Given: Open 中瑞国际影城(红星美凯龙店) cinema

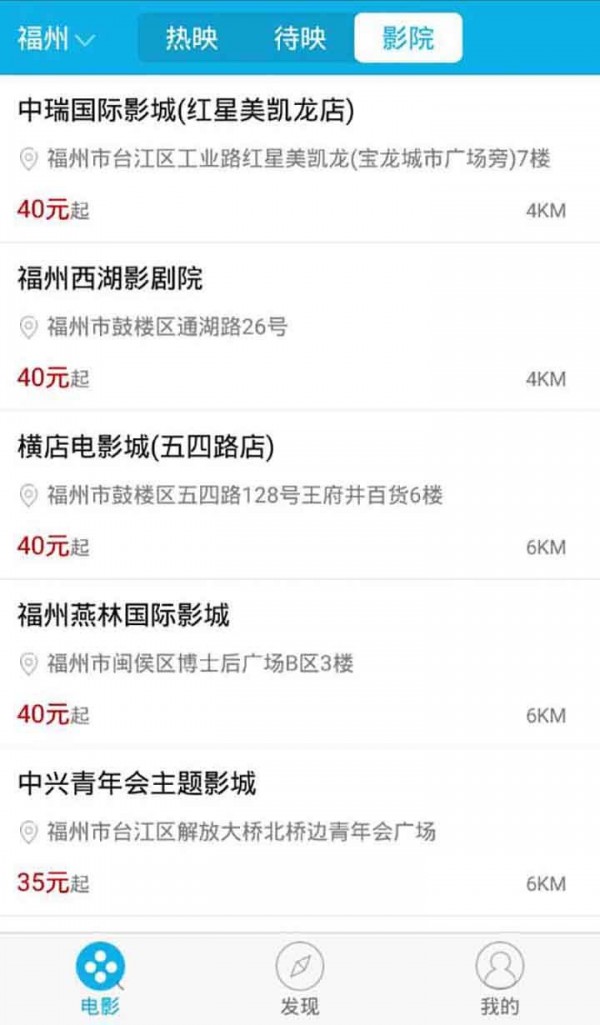Looking at the screenshot, I should (x=187, y=109).
